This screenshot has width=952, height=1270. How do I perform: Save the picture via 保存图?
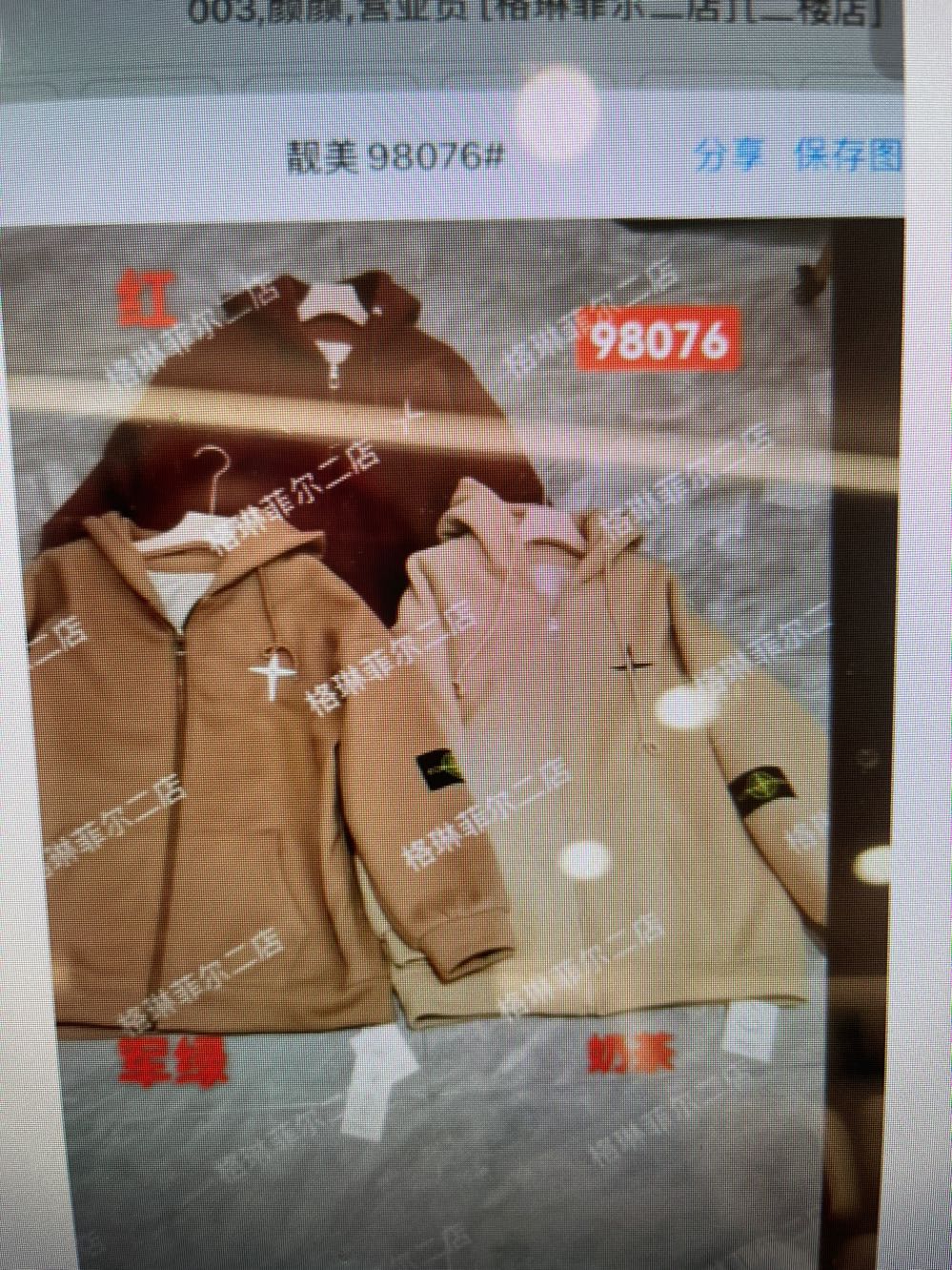click(x=847, y=154)
